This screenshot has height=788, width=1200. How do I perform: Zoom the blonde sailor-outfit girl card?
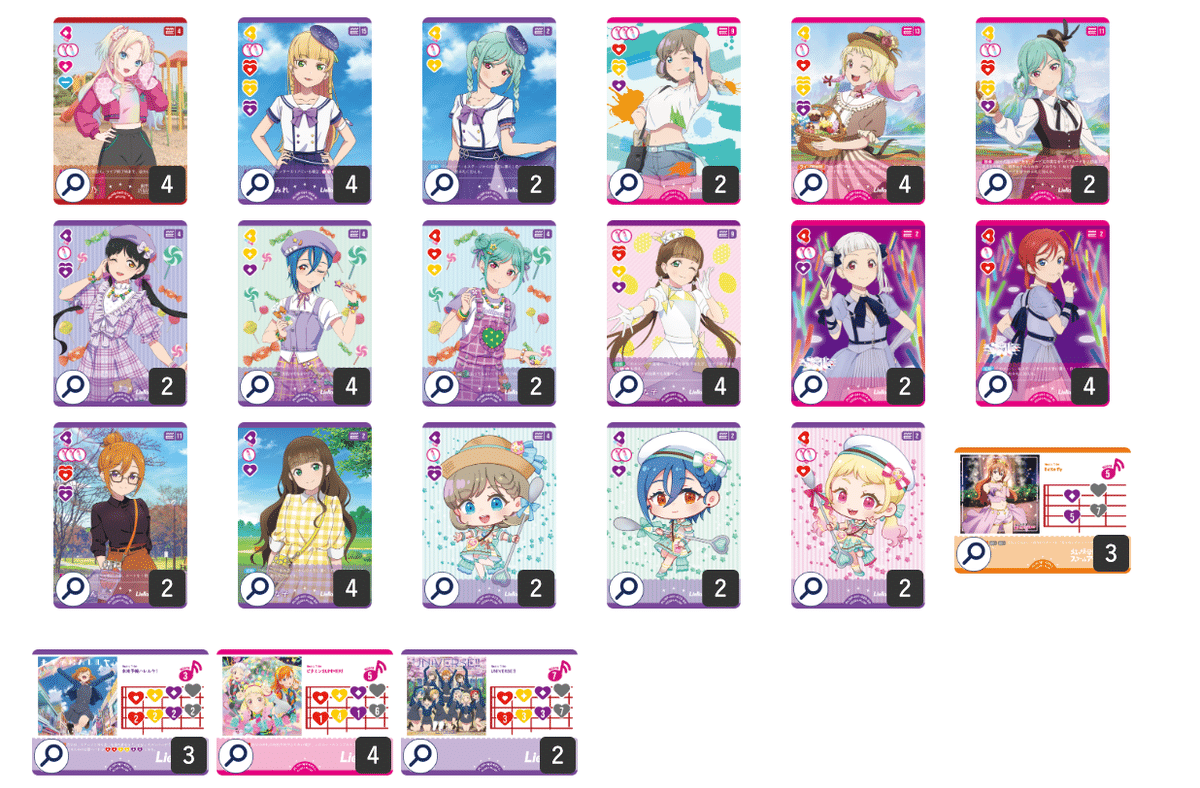tap(259, 184)
